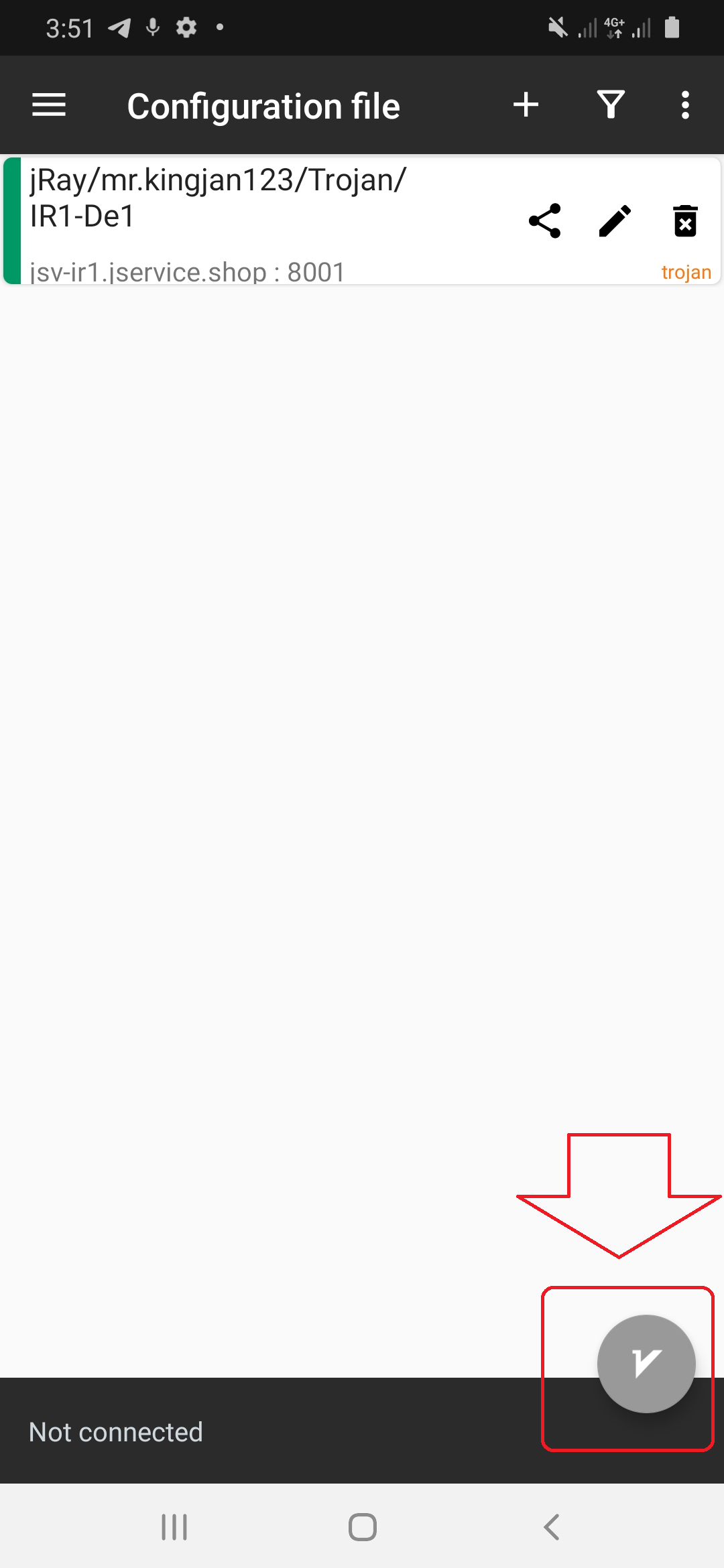Open the hamburger drawer menu
This screenshot has width=724, height=1568.
(49, 105)
